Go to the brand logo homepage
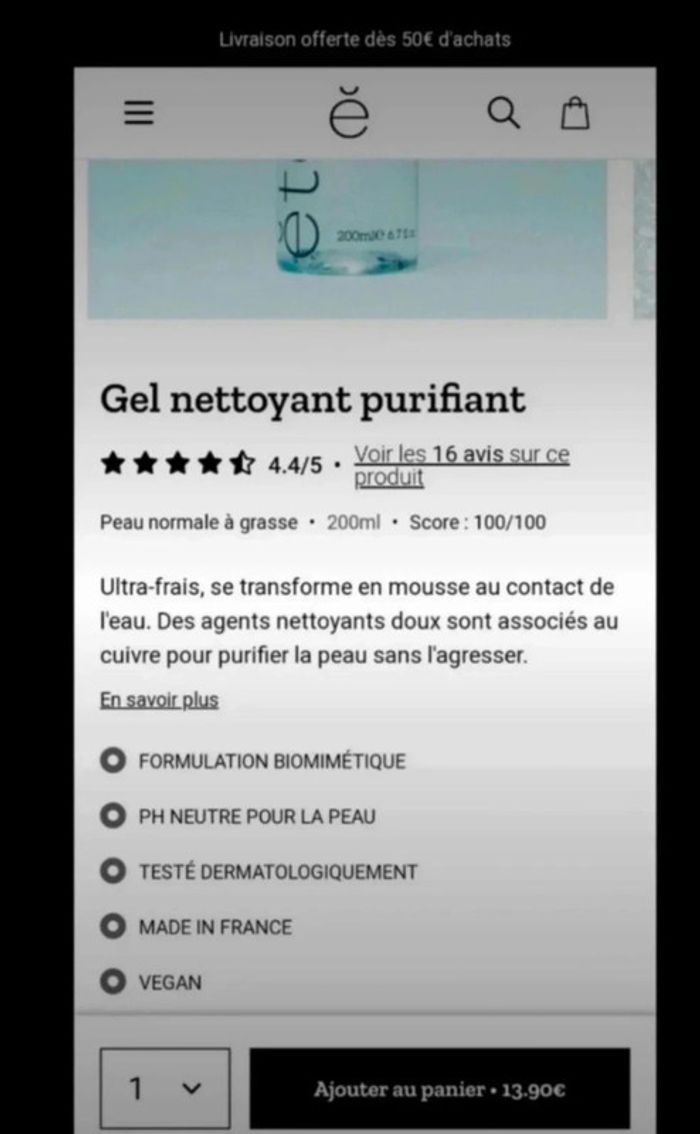 point(349,115)
